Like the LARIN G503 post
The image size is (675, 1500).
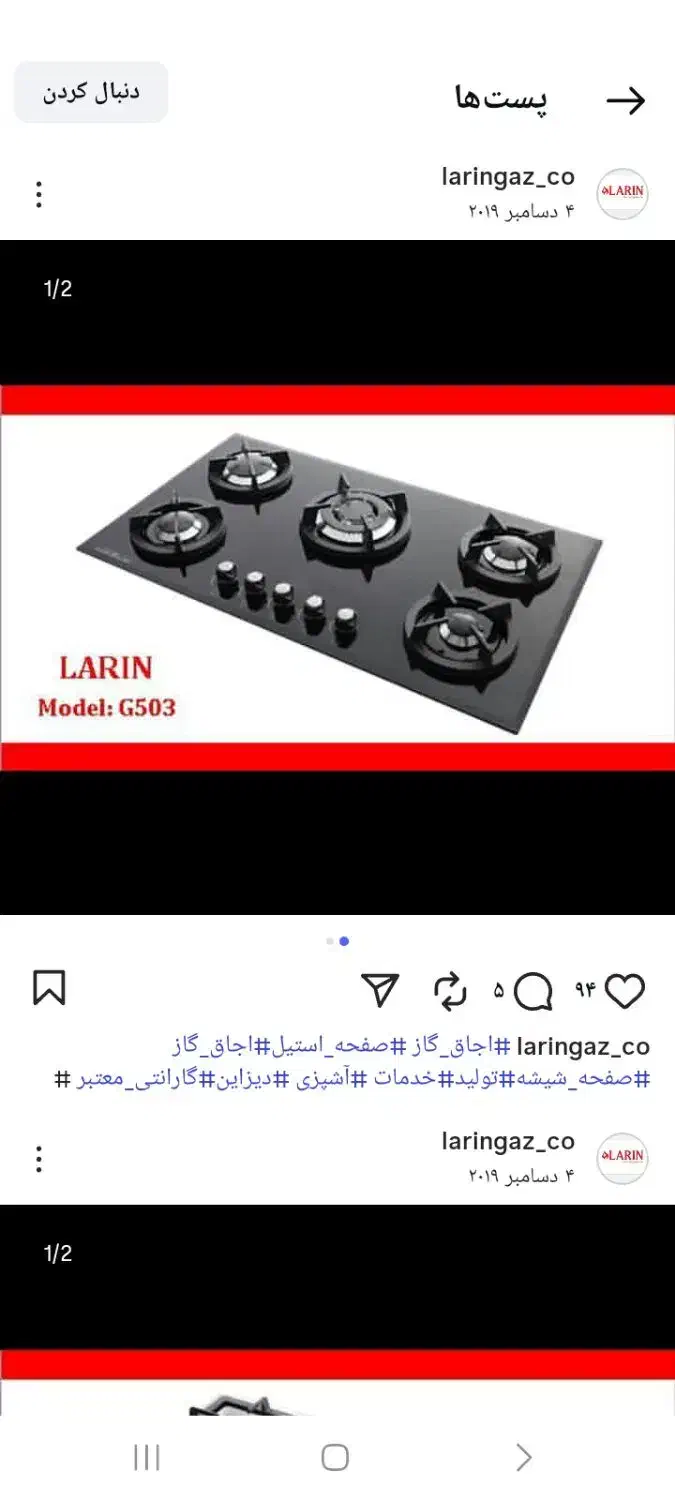(626, 991)
